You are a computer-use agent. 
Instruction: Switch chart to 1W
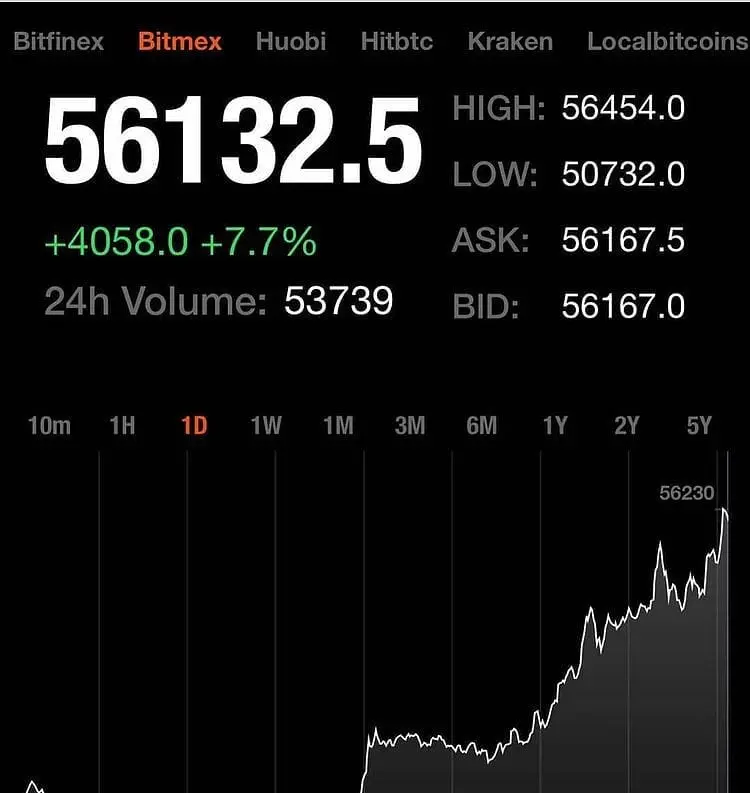[266, 425]
